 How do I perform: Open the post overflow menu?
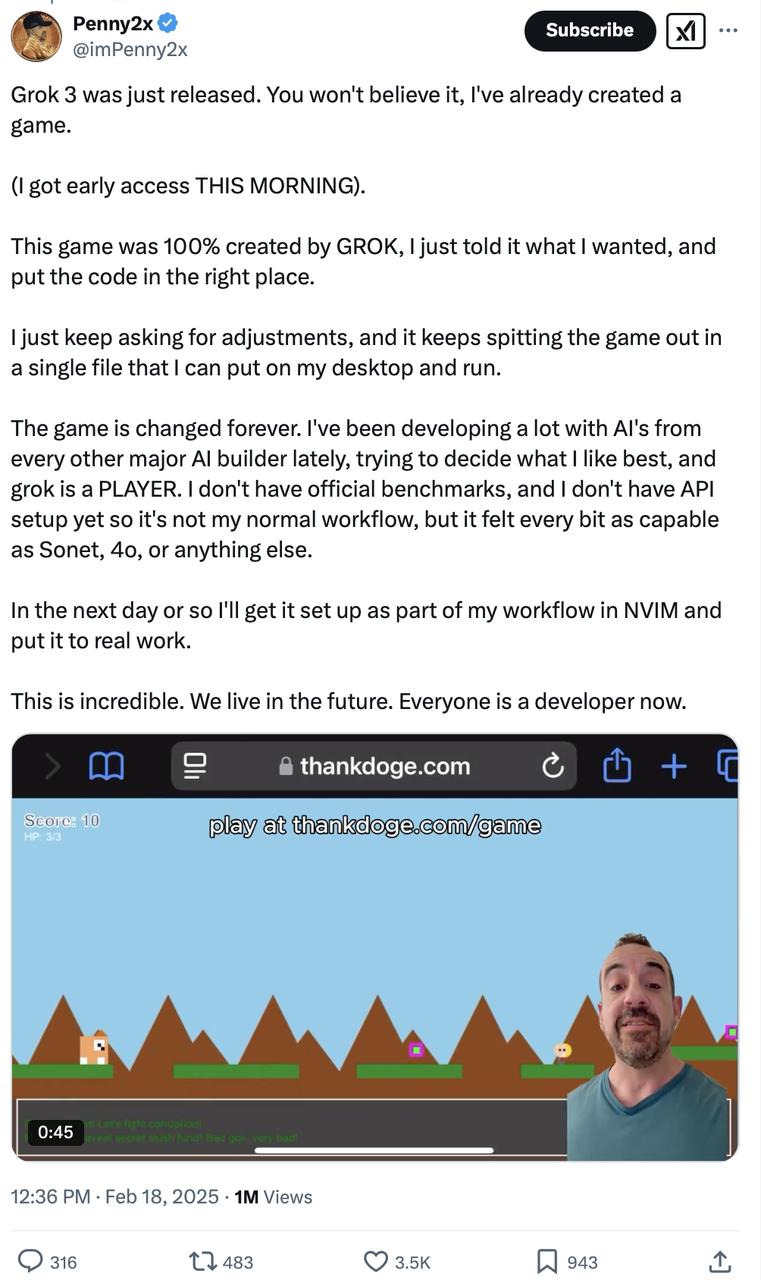pyautogui.click(x=729, y=30)
